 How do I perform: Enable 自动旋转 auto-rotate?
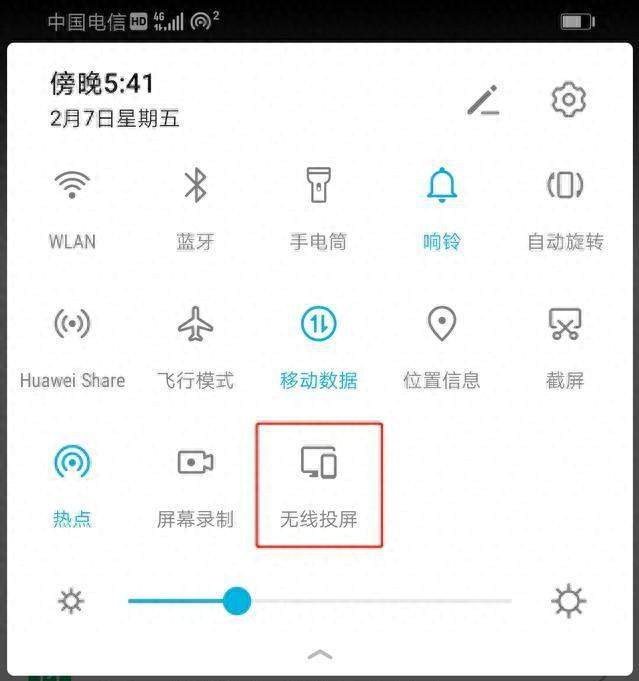[x=565, y=186]
